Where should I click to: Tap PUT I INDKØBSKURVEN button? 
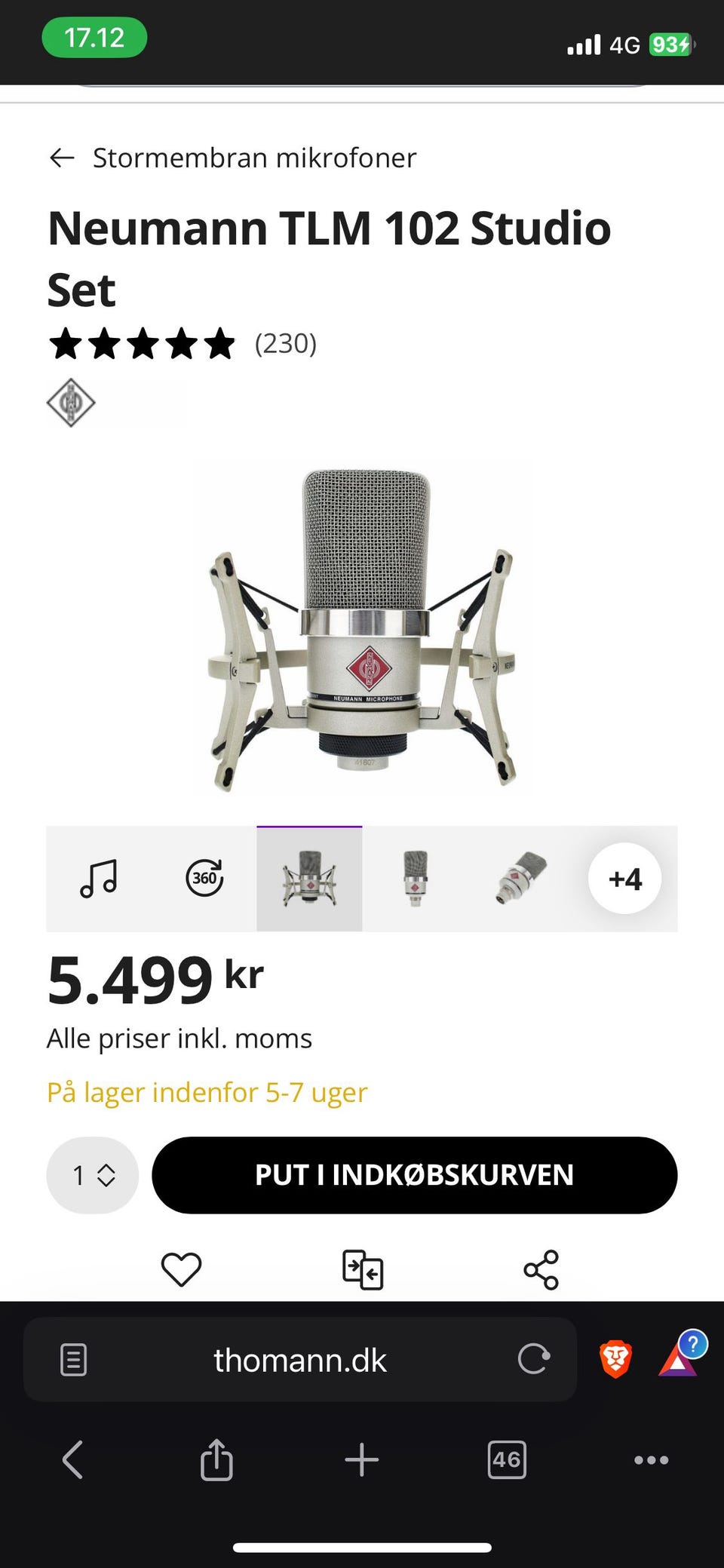tap(414, 1175)
